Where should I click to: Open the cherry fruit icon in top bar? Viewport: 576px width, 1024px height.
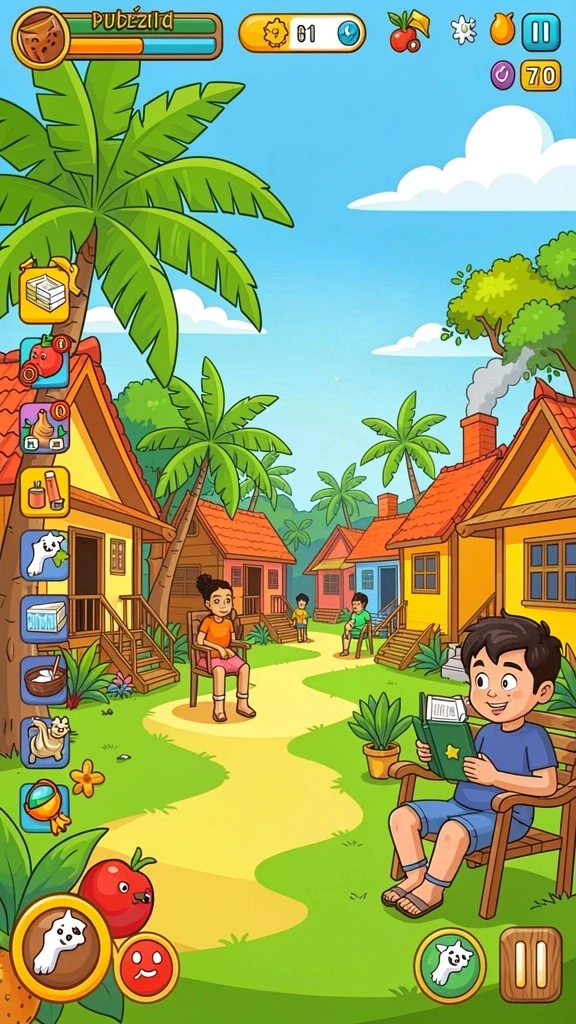click(408, 31)
